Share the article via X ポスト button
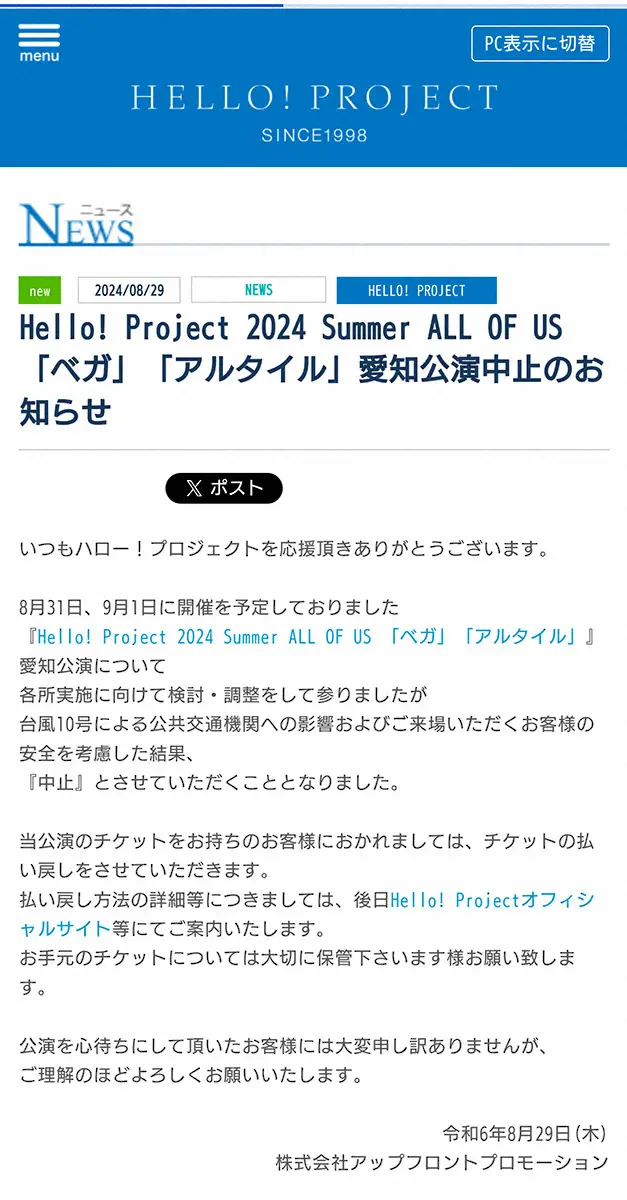Image resolution: width=627 pixels, height=1200 pixels. click(x=224, y=488)
